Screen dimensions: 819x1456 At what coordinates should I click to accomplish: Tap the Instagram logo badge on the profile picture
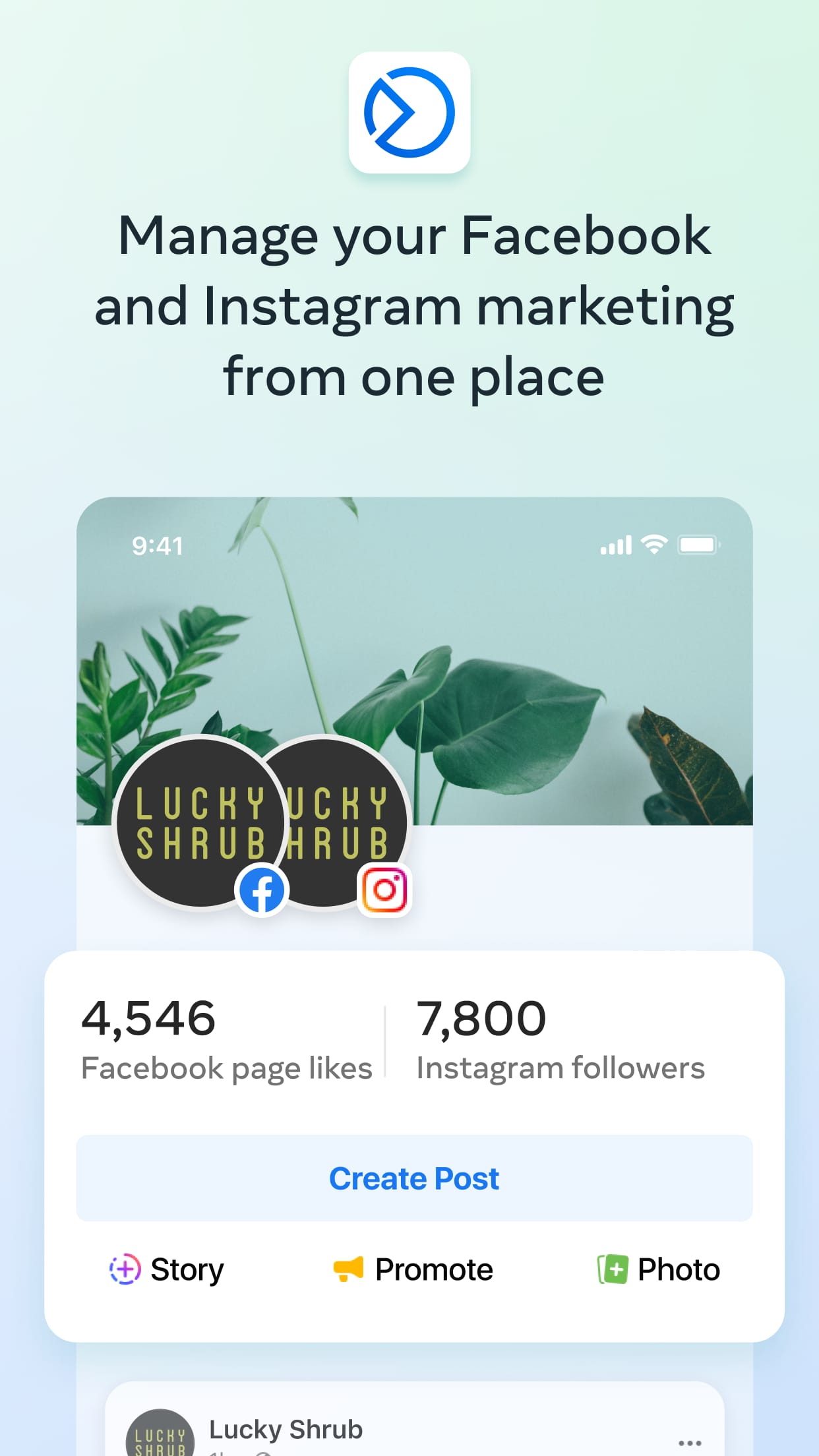click(x=386, y=890)
